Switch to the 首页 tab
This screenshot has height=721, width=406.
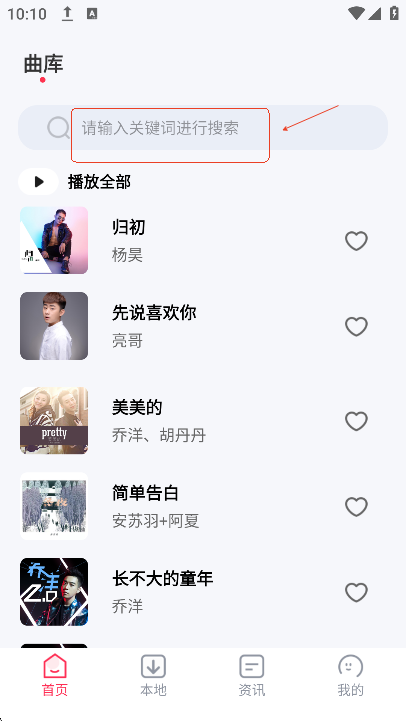pos(55,675)
